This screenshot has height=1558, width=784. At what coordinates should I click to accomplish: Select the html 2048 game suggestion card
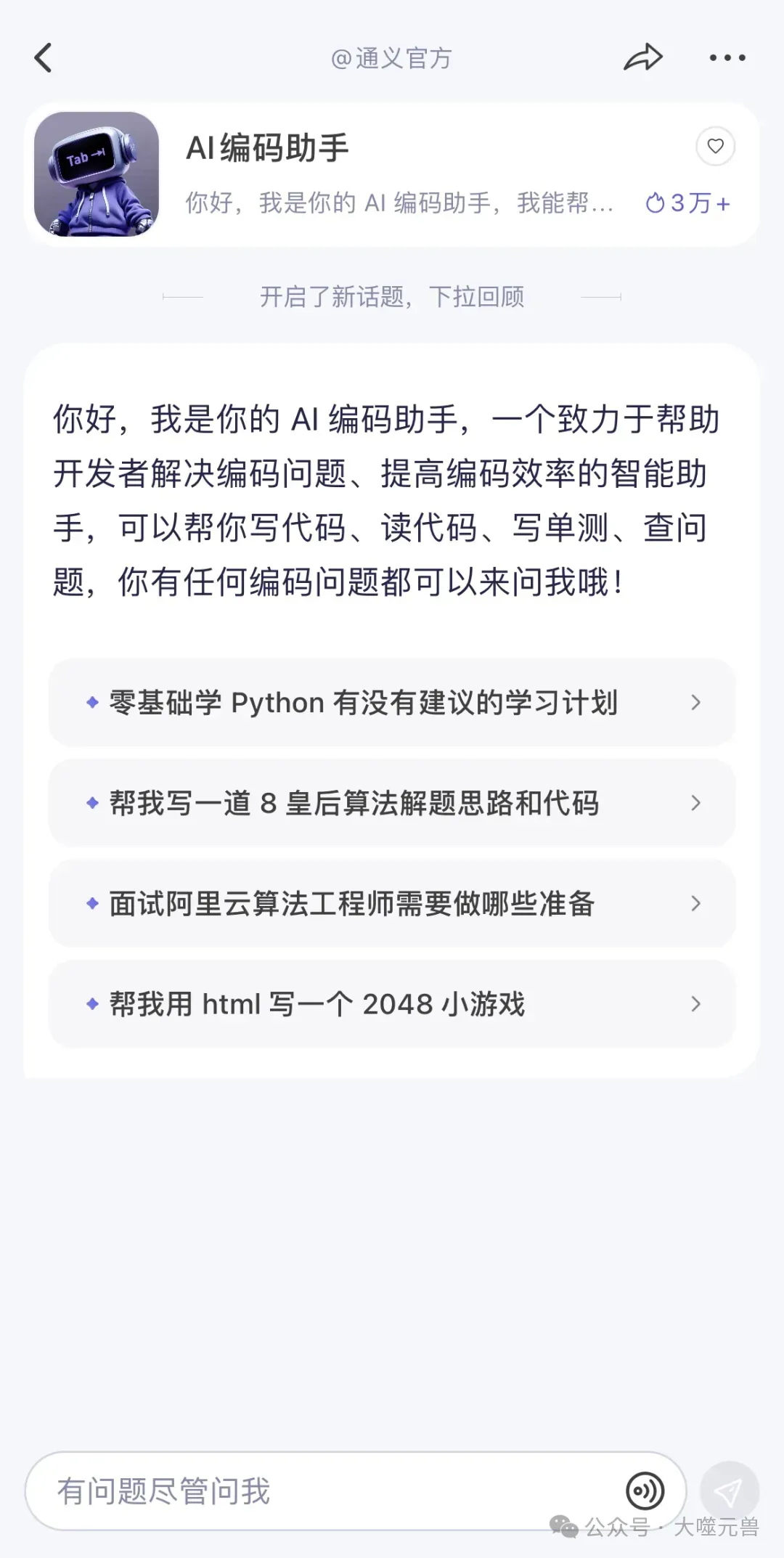coord(392,1004)
